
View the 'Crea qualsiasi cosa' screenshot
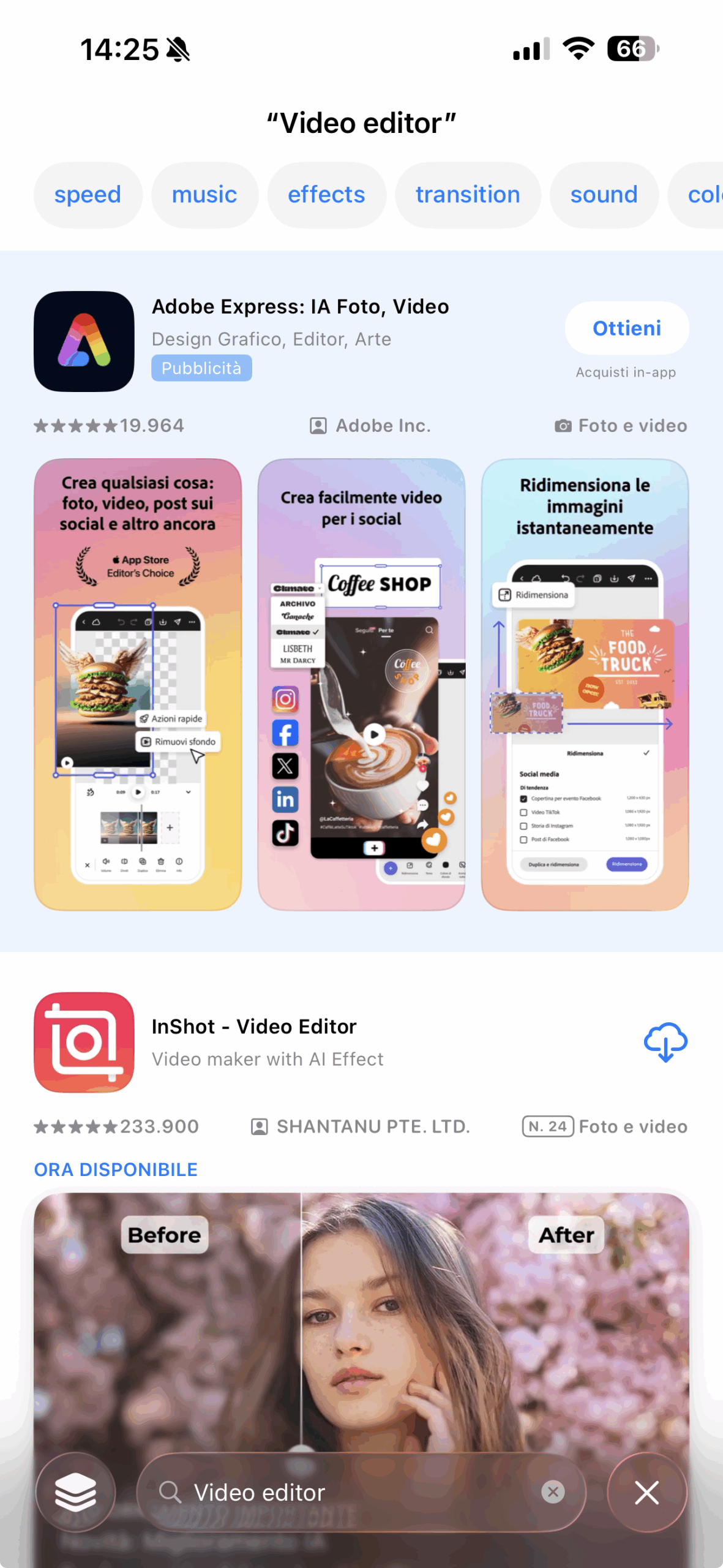(x=138, y=684)
